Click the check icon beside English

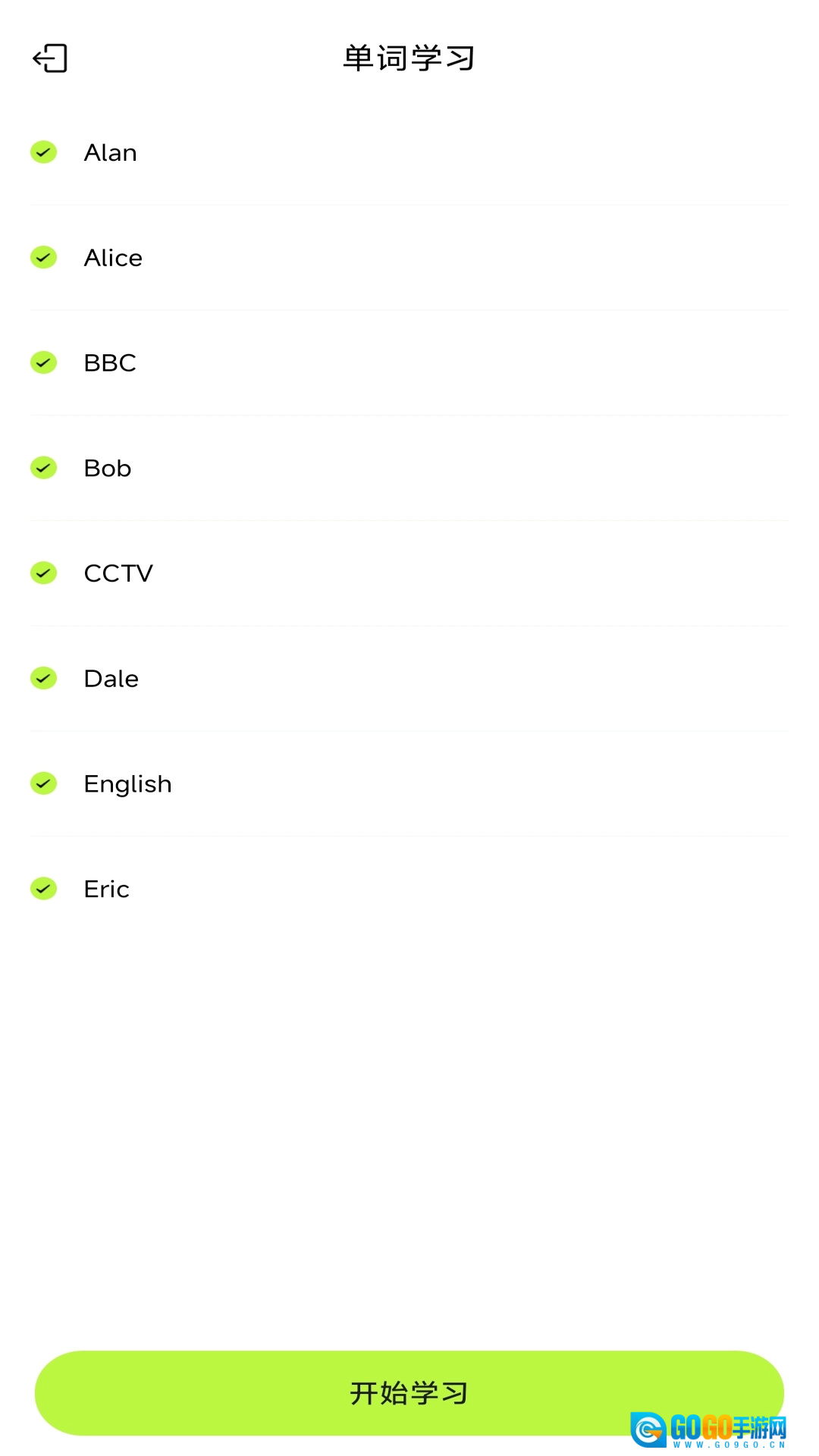coord(43,783)
